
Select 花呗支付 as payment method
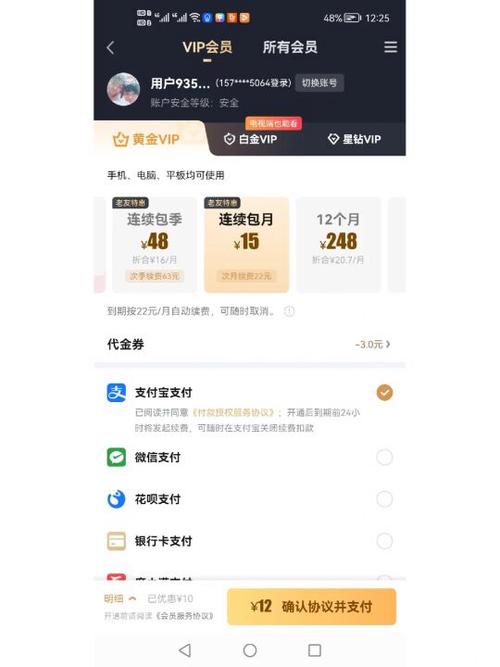point(249,499)
